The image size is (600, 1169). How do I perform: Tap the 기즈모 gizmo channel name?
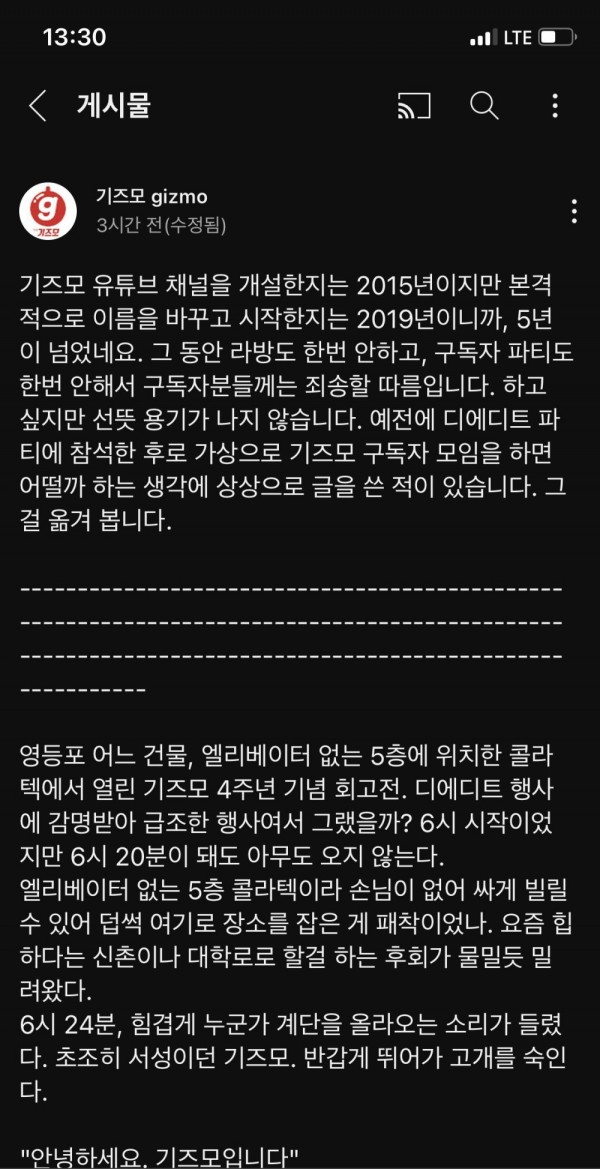coord(151,197)
